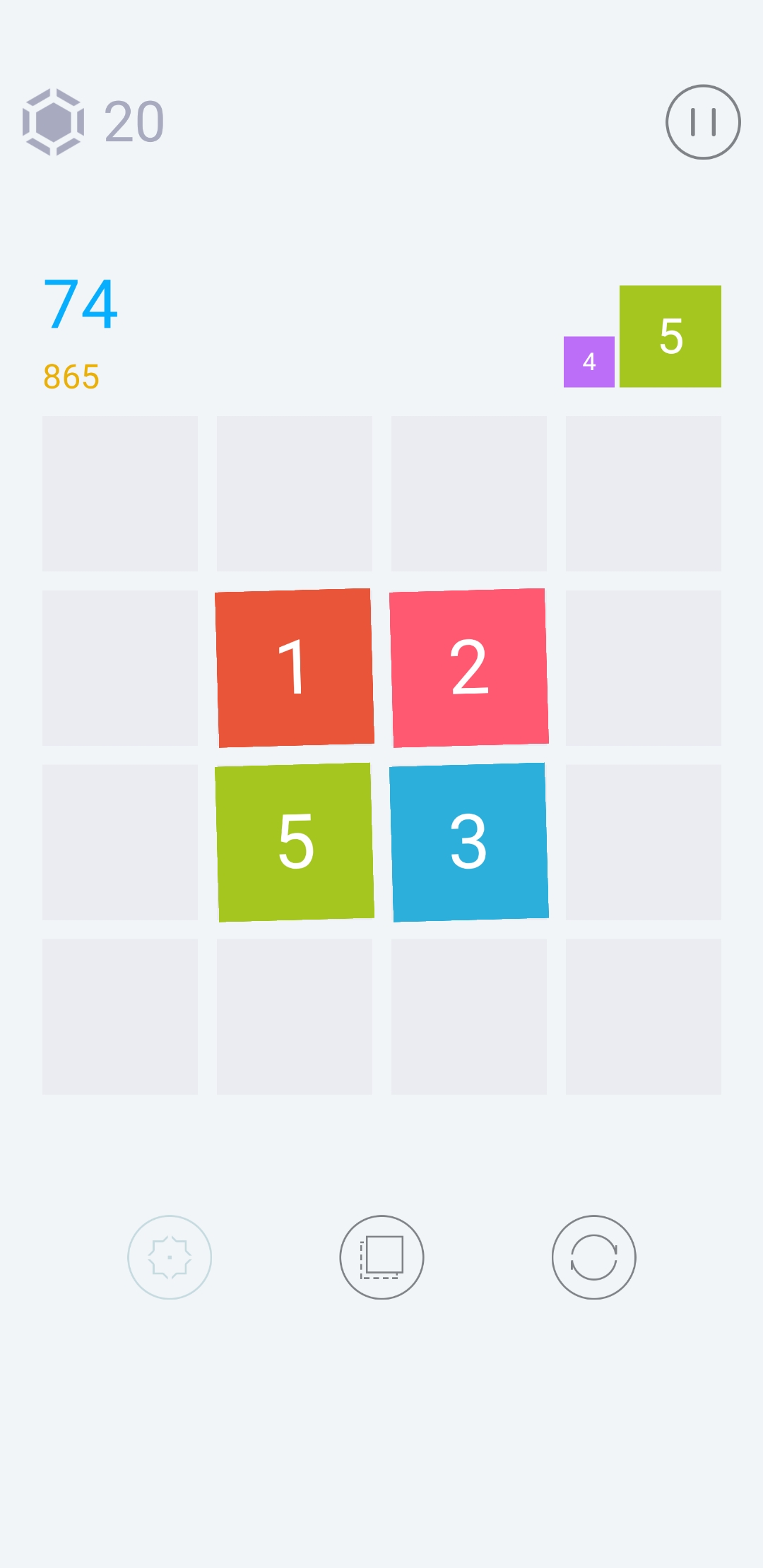Select the blue tile numbered 3
763x1568 pixels.
pyautogui.click(x=469, y=842)
